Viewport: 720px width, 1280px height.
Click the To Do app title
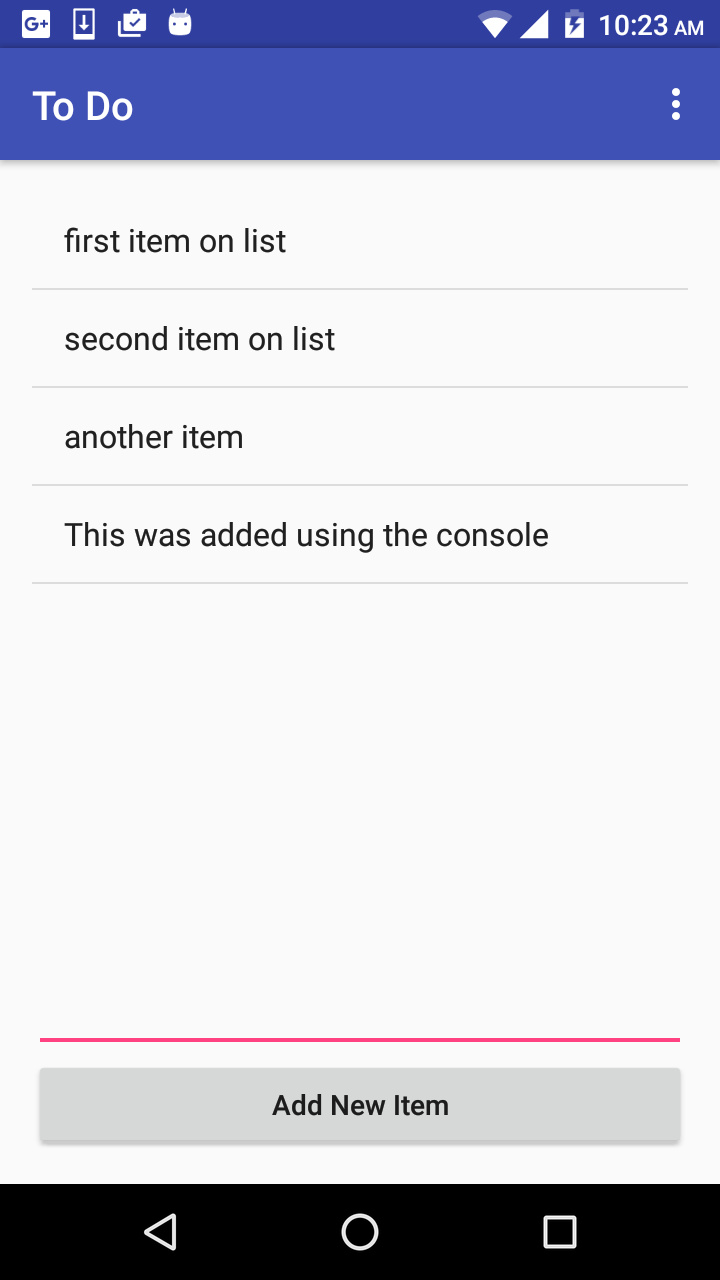coord(82,105)
